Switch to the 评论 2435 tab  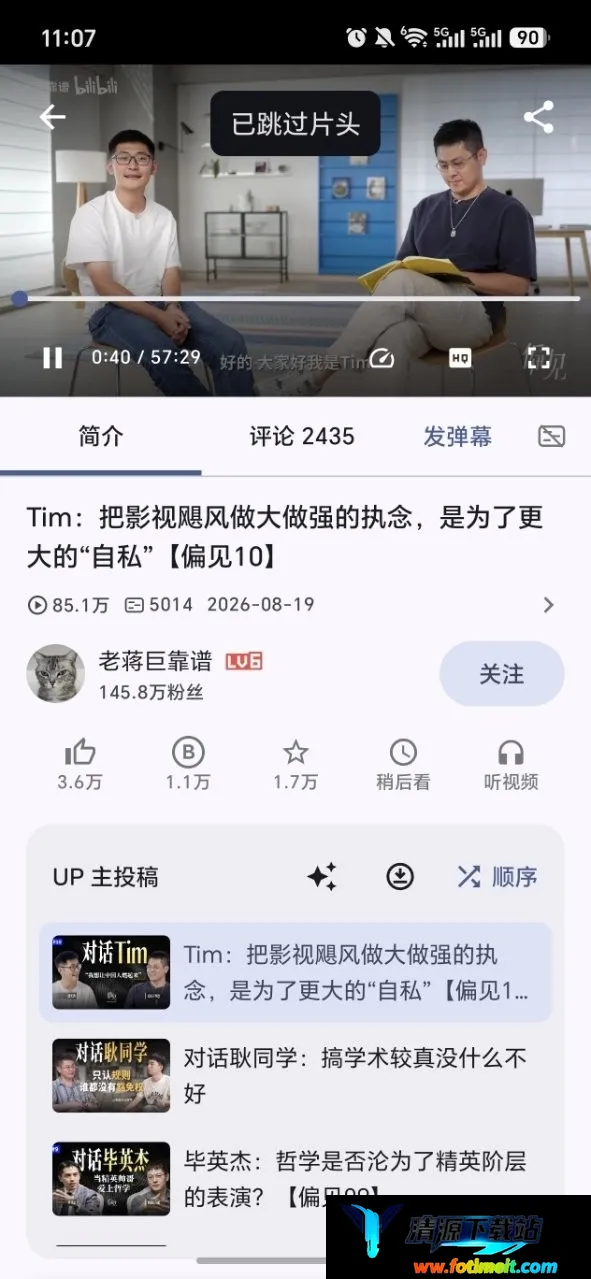tap(302, 436)
